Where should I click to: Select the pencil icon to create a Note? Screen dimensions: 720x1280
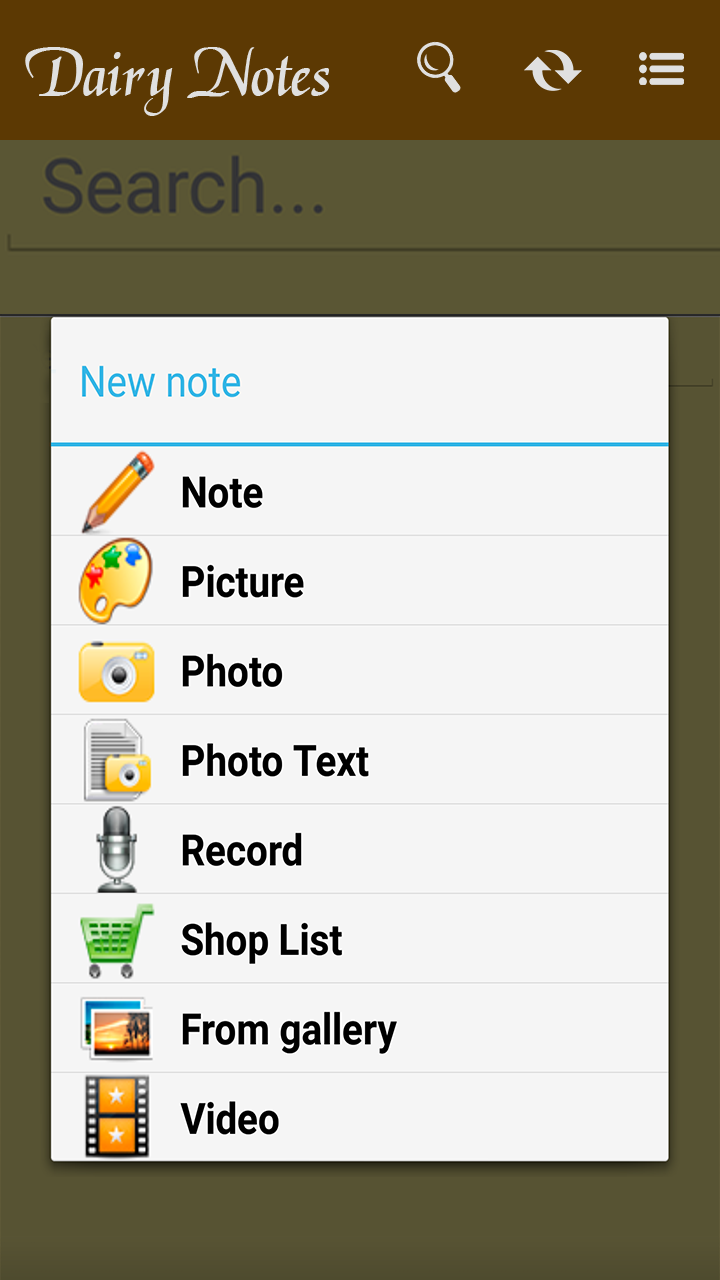tap(116, 490)
